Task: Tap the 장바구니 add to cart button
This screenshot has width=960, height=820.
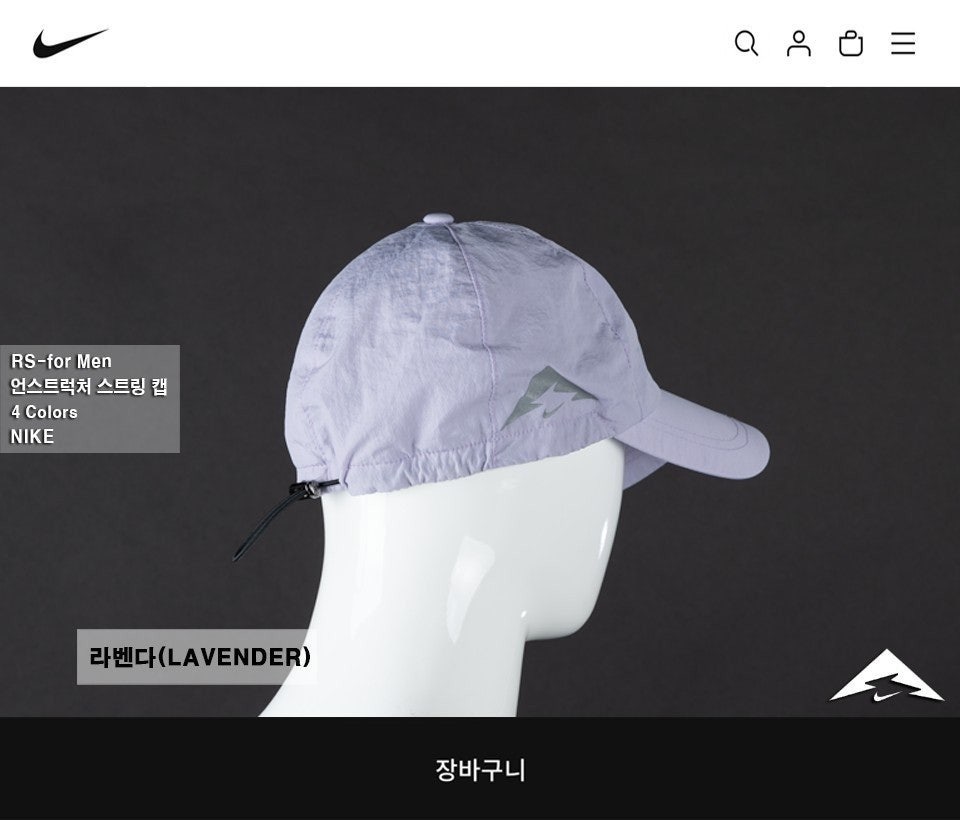Action: click(x=480, y=769)
